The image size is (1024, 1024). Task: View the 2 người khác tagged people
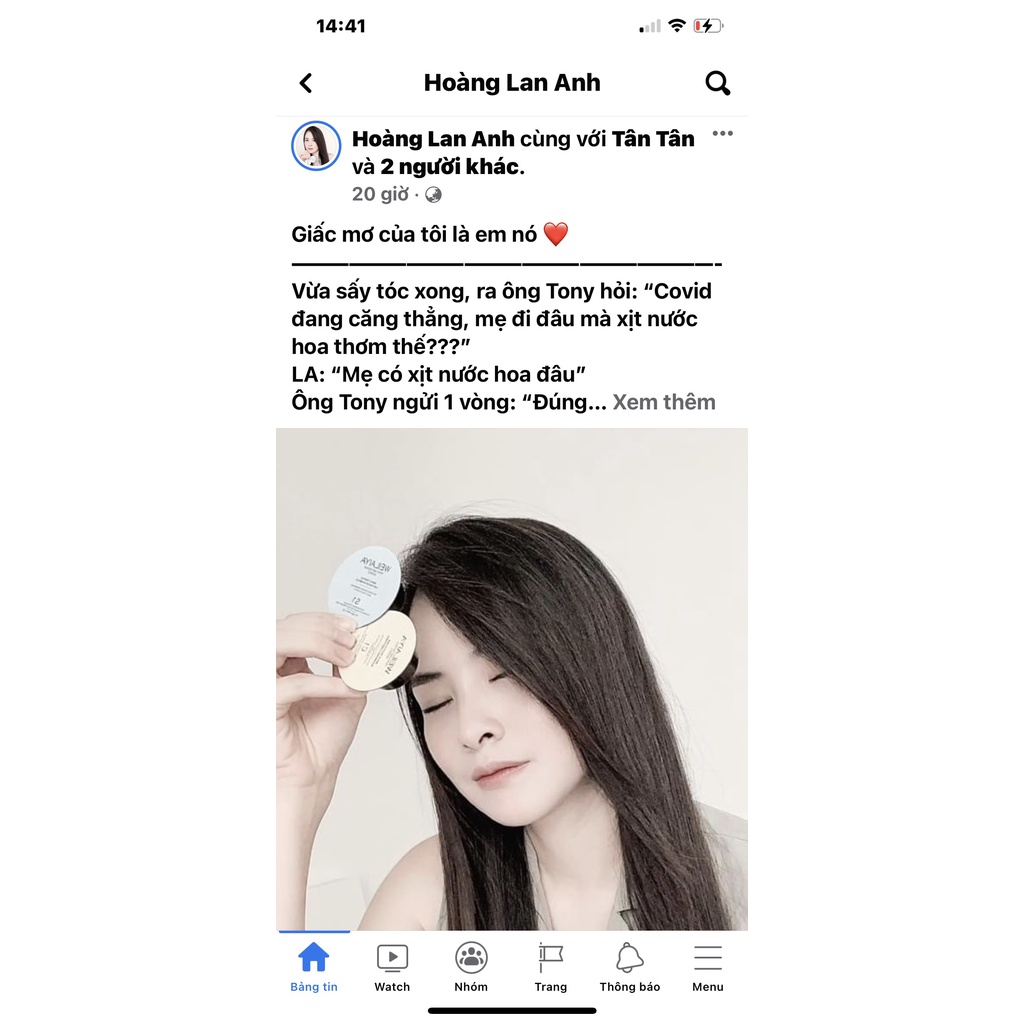450,167
